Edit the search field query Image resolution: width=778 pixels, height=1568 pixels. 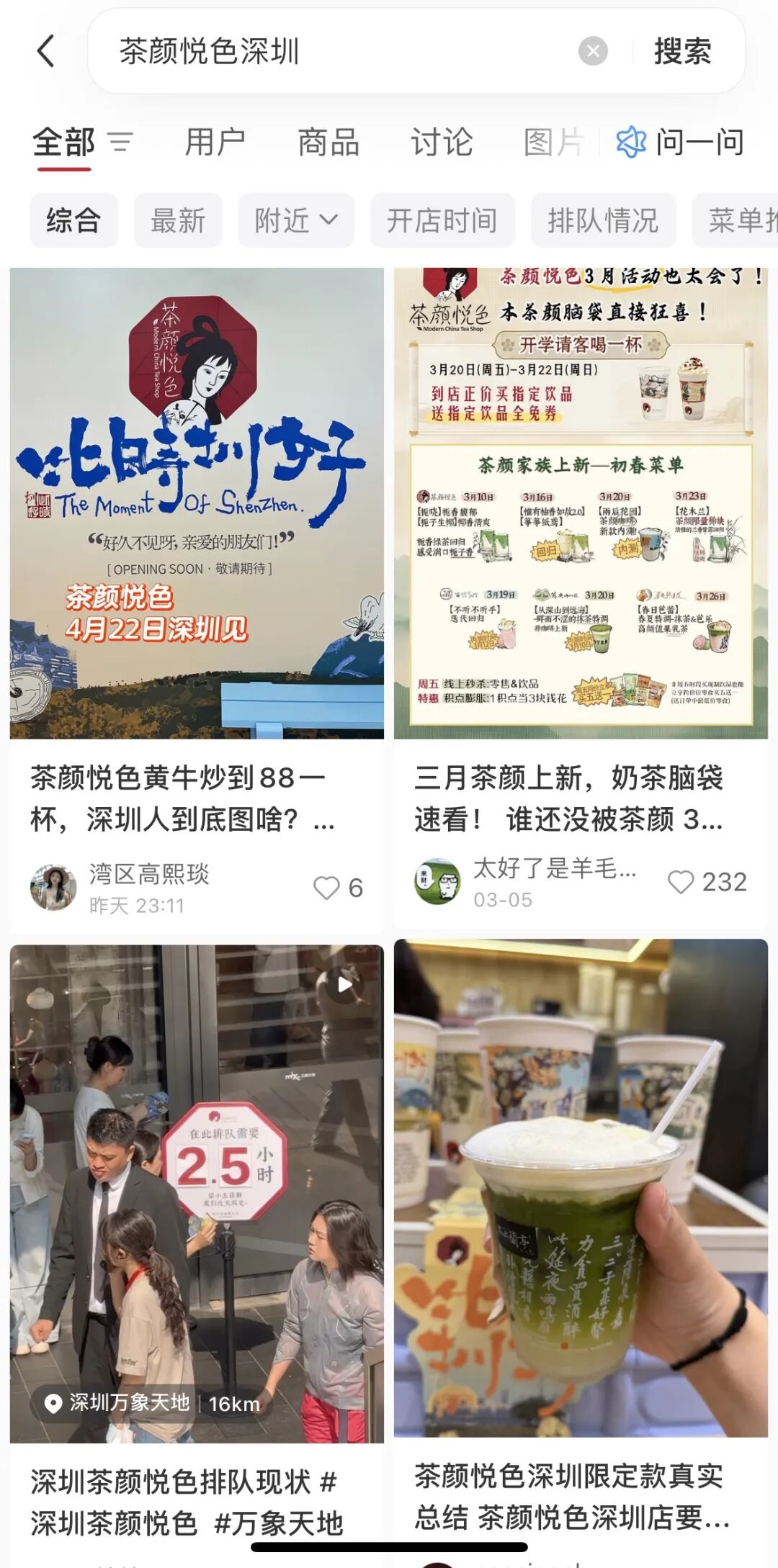coord(324,51)
